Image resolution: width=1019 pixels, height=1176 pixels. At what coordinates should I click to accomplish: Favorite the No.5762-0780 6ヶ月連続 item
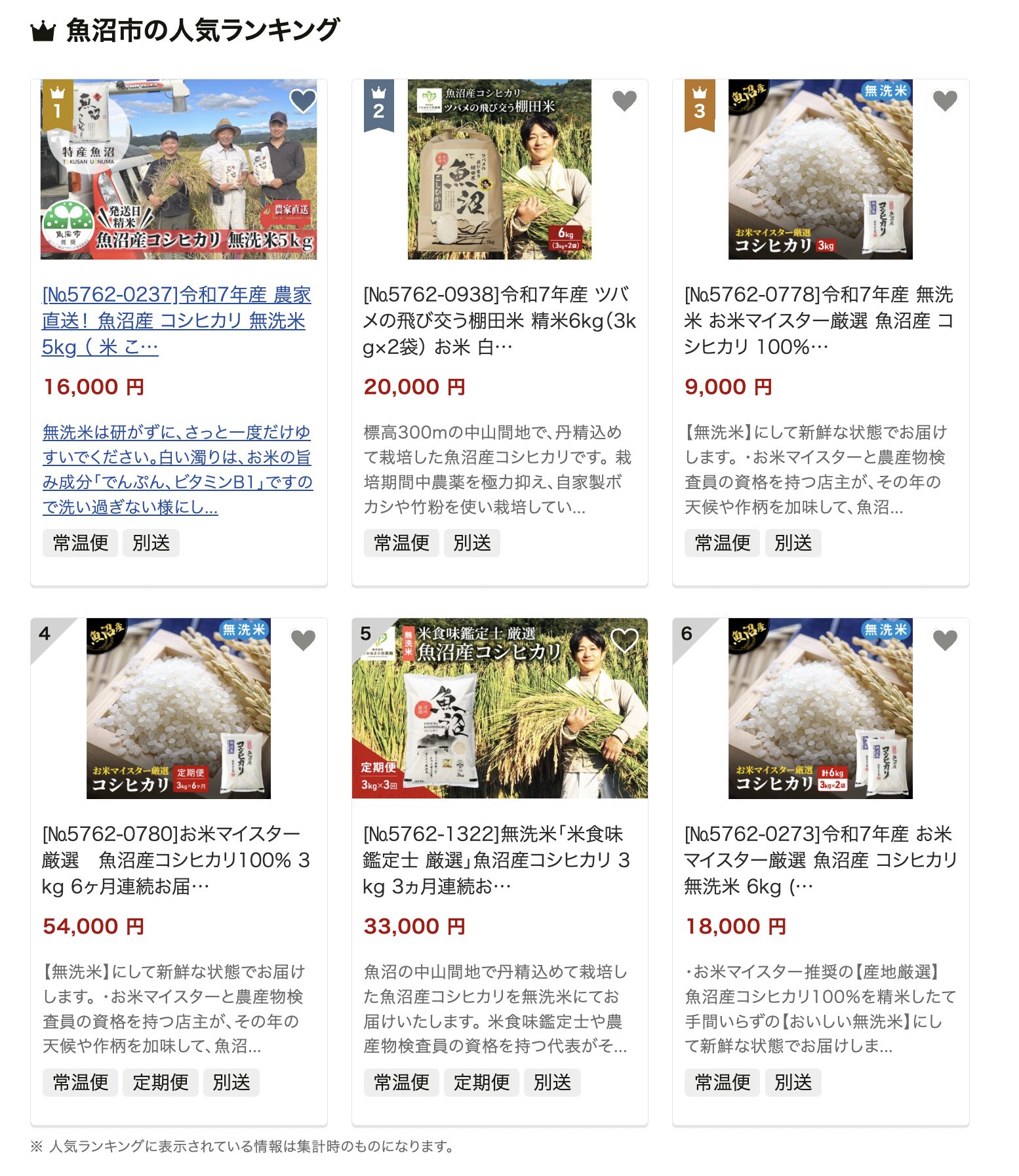pos(302,640)
